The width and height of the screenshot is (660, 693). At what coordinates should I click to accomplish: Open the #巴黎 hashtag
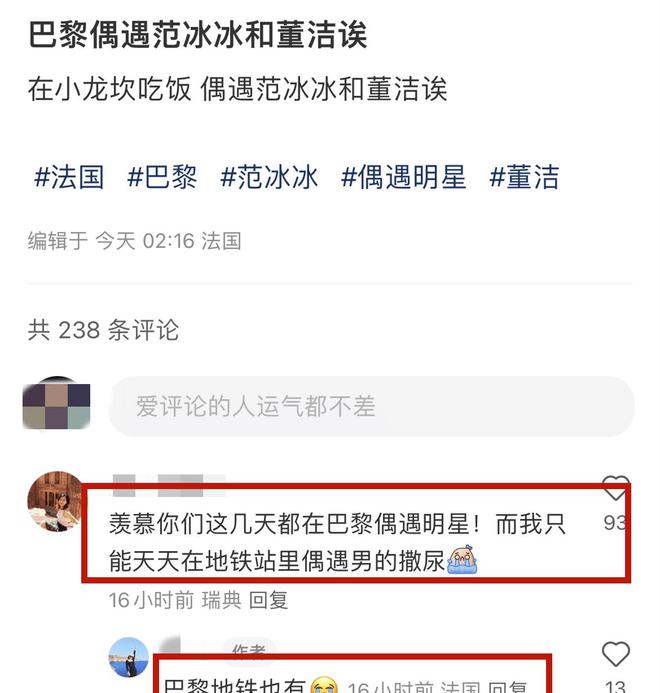(162, 178)
